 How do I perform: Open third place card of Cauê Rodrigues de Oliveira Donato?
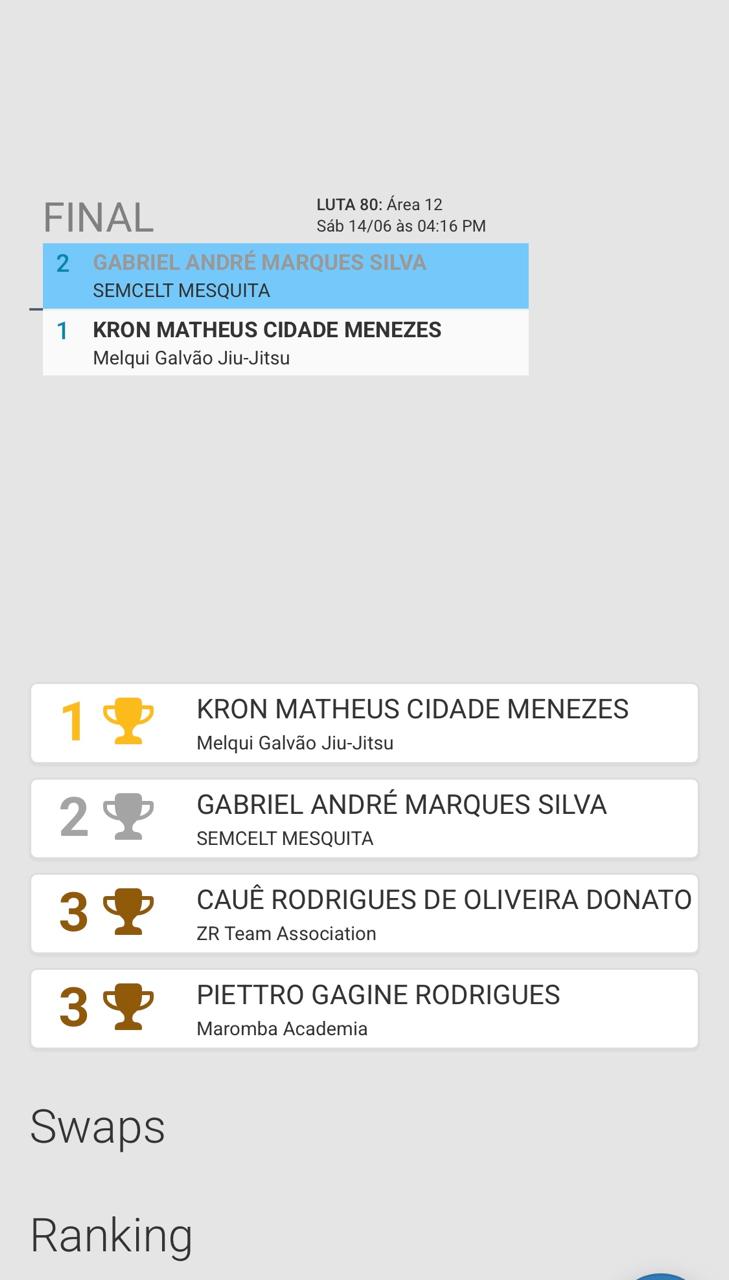pyautogui.click(x=364, y=913)
